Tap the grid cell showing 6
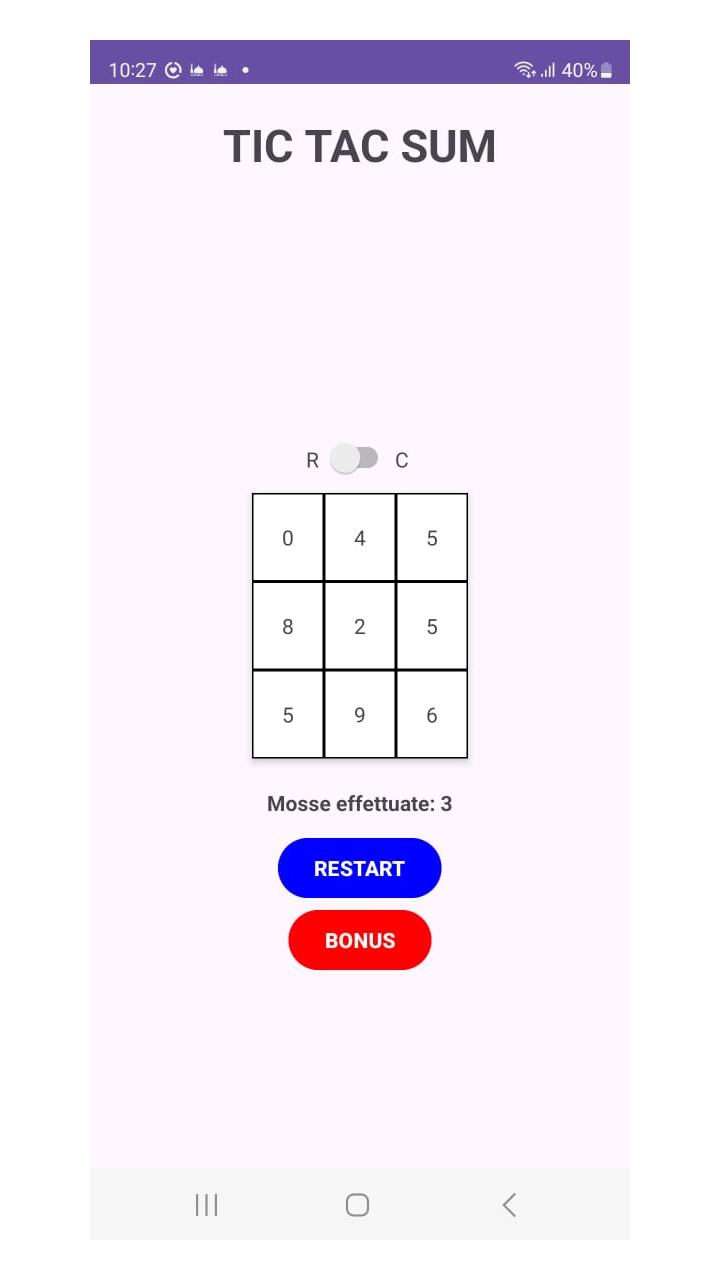This screenshot has height=1280, width=720. pyautogui.click(x=432, y=715)
